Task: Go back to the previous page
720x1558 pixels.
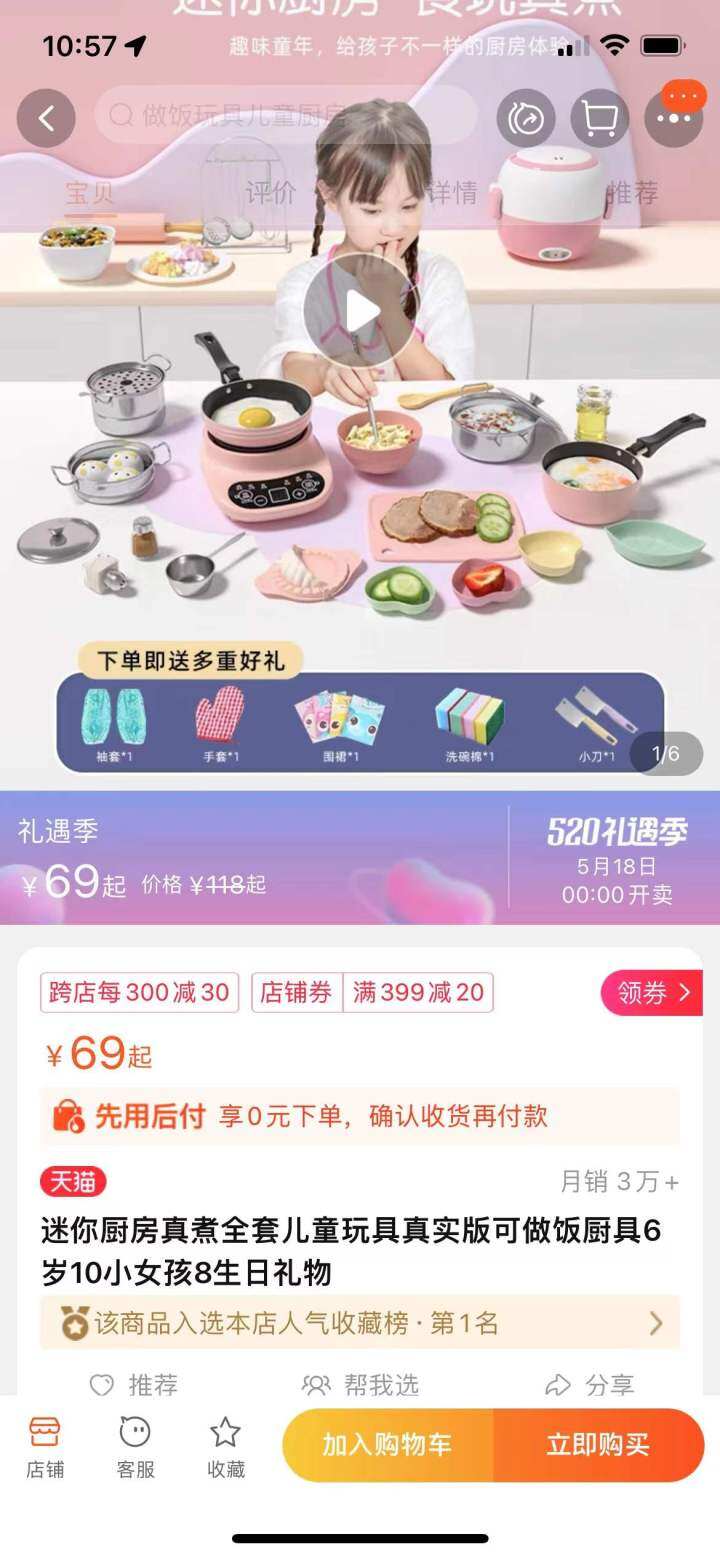Action: pyautogui.click(x=46, y=119)
